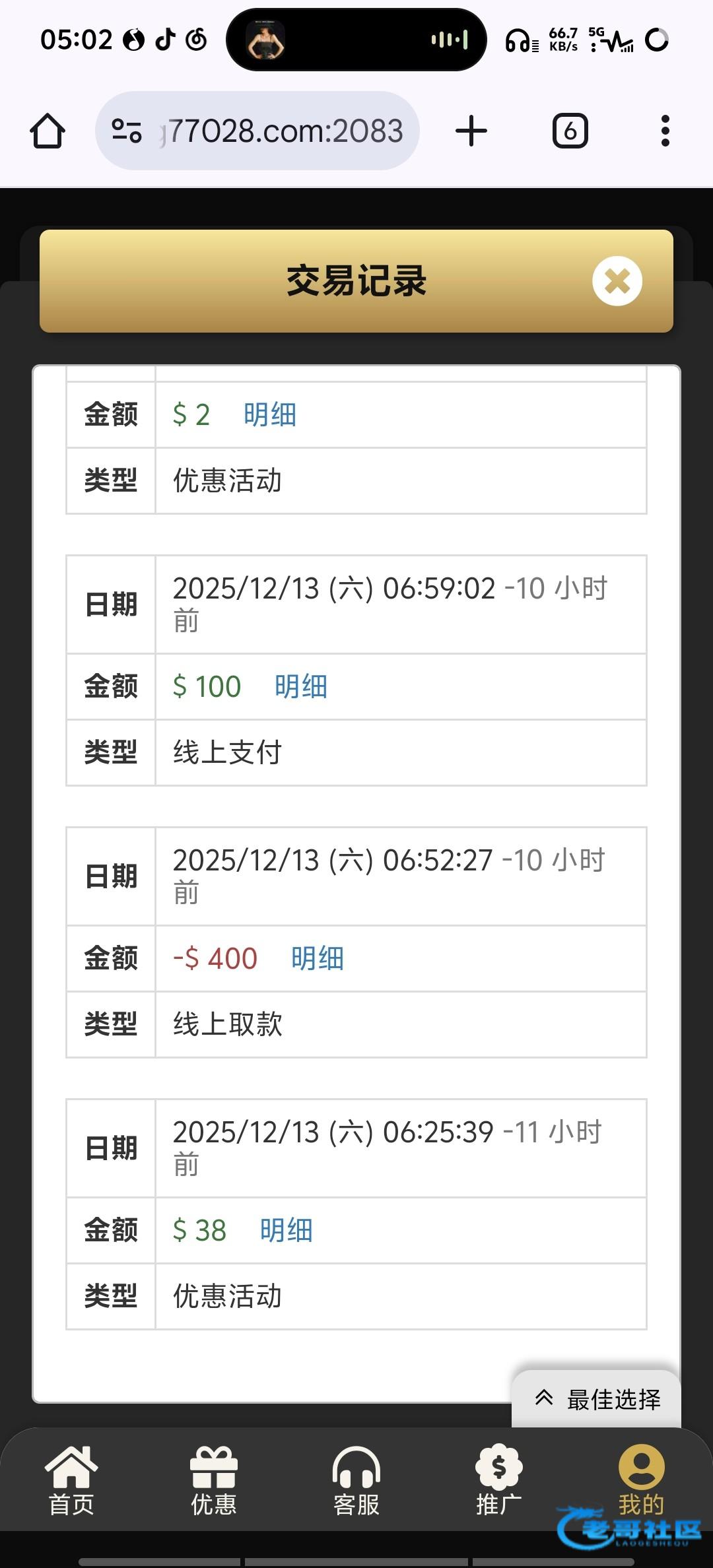Viewport: 713px width, 1568px height.
Task: Open 明细 for the $ 2 transaction
Action: [269, 415]
